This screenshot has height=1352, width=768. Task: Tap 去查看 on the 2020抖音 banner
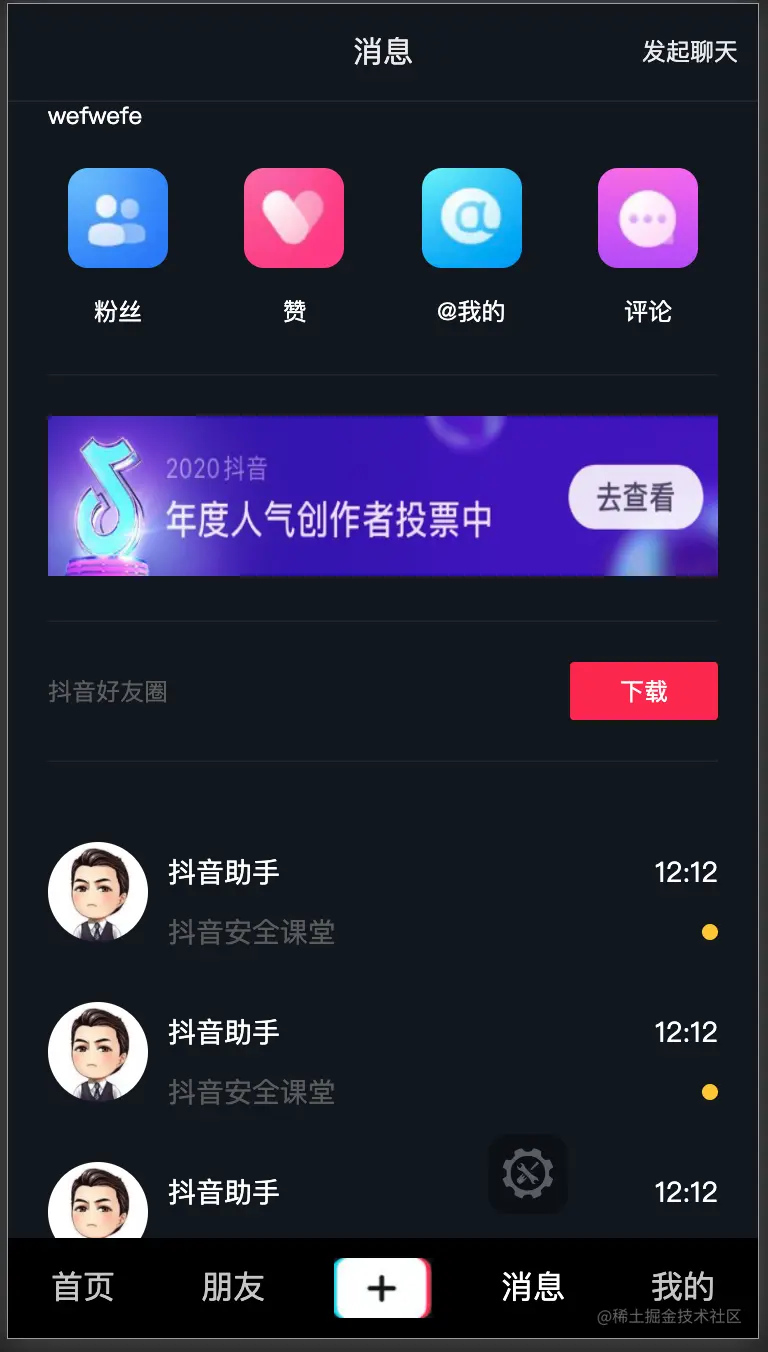point(635,497)
